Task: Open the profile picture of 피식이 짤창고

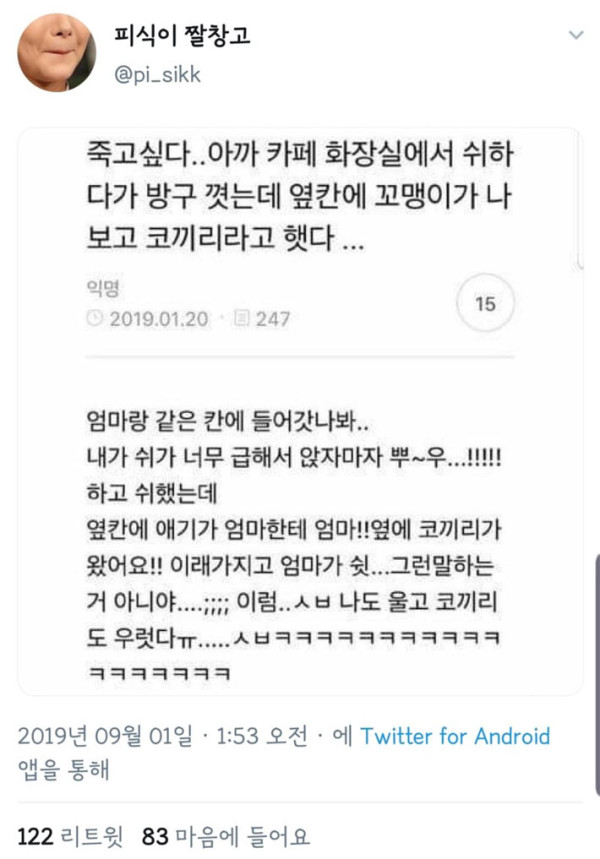Action: 56,52
